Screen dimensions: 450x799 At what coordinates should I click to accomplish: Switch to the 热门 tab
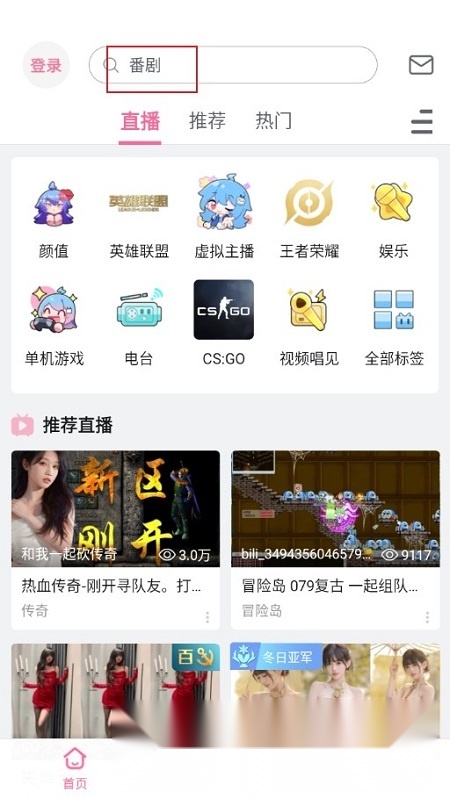(x=274, y=121)
